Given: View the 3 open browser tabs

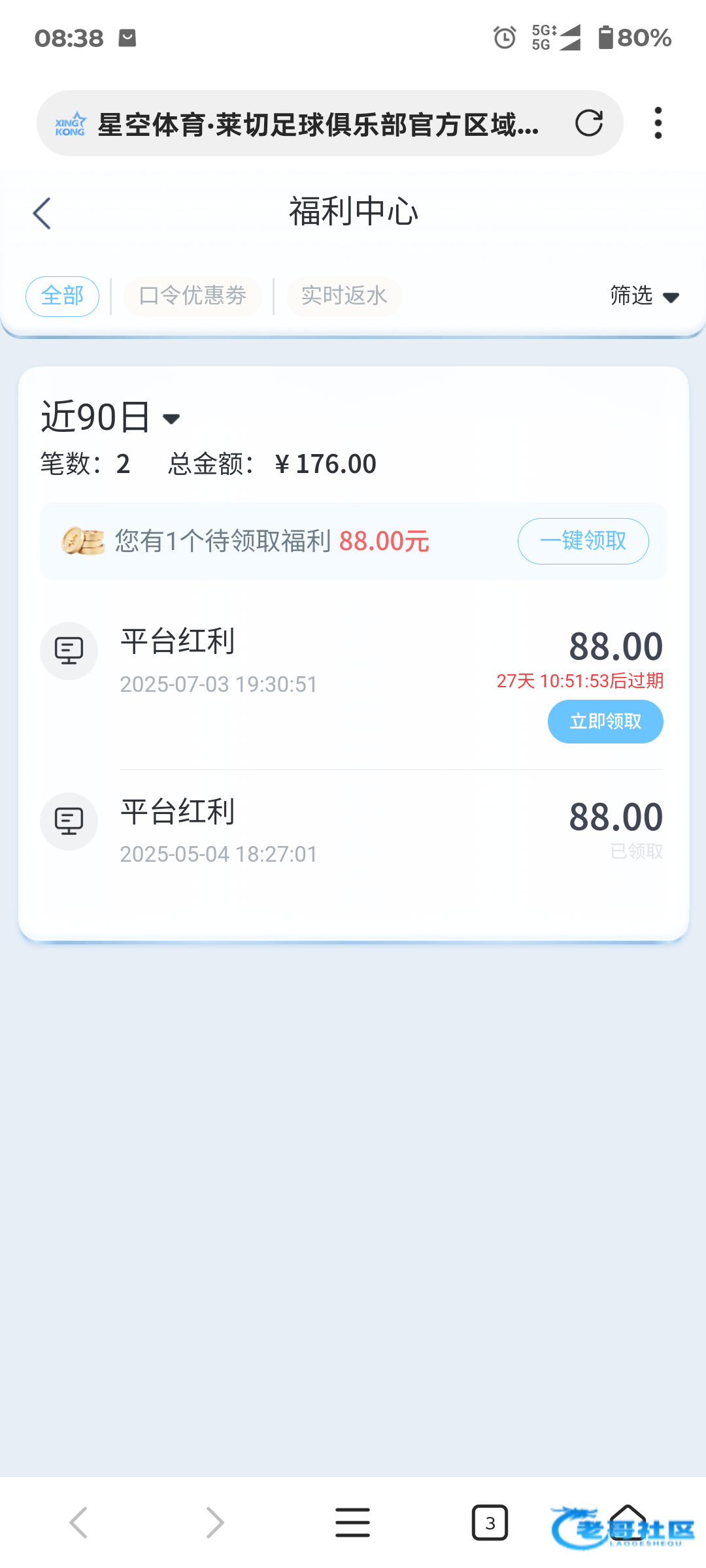Looking at the screenshot, I should (x=490, y=1523).
